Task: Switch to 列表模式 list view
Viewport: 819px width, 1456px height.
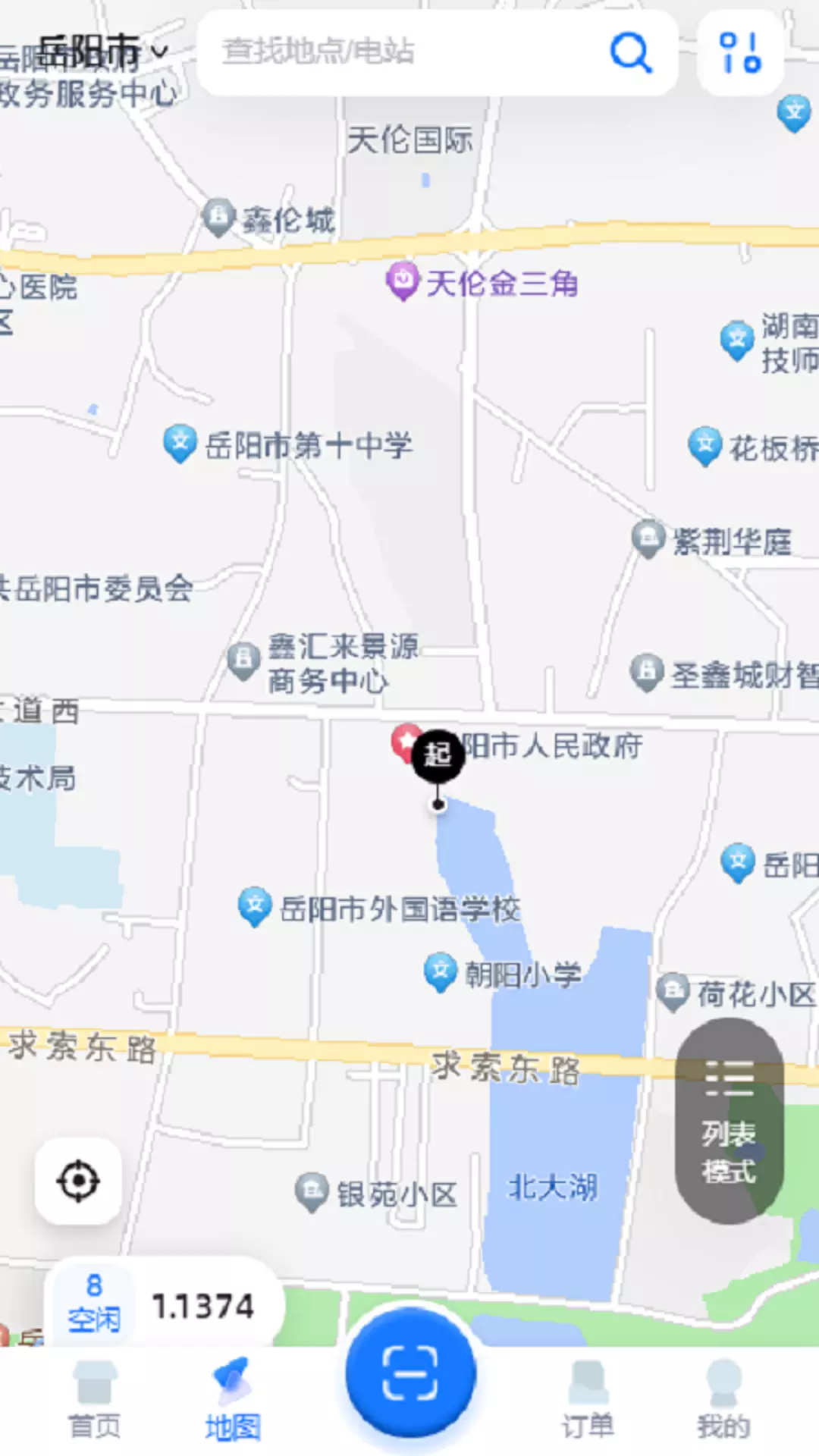Action: tap(729, 1121)
